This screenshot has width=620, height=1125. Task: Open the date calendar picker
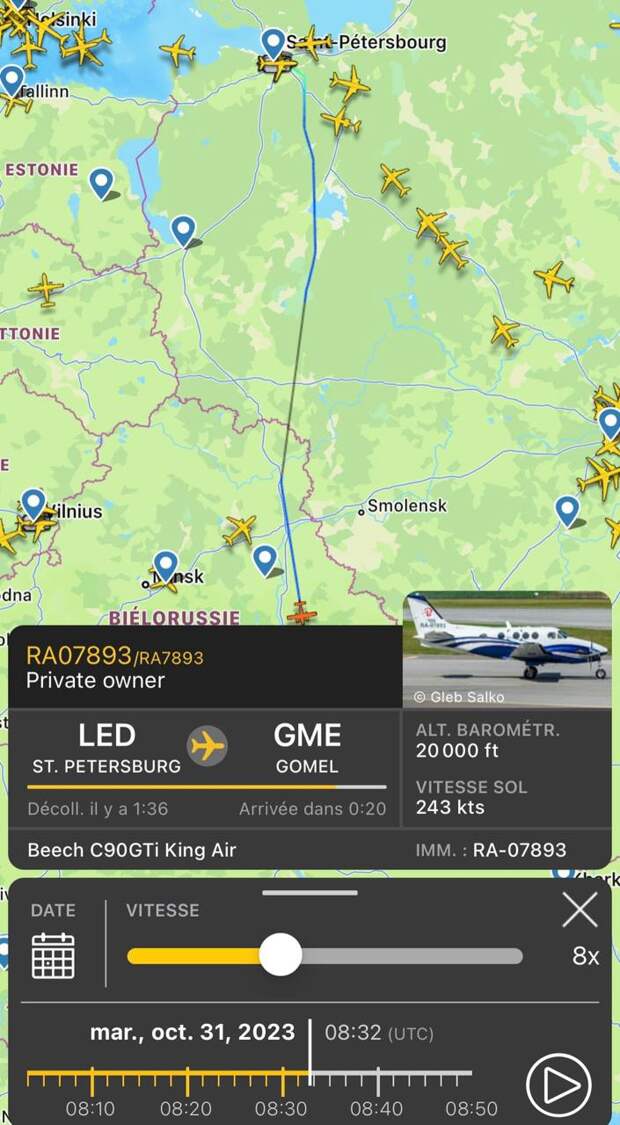[x=53, y=955]
